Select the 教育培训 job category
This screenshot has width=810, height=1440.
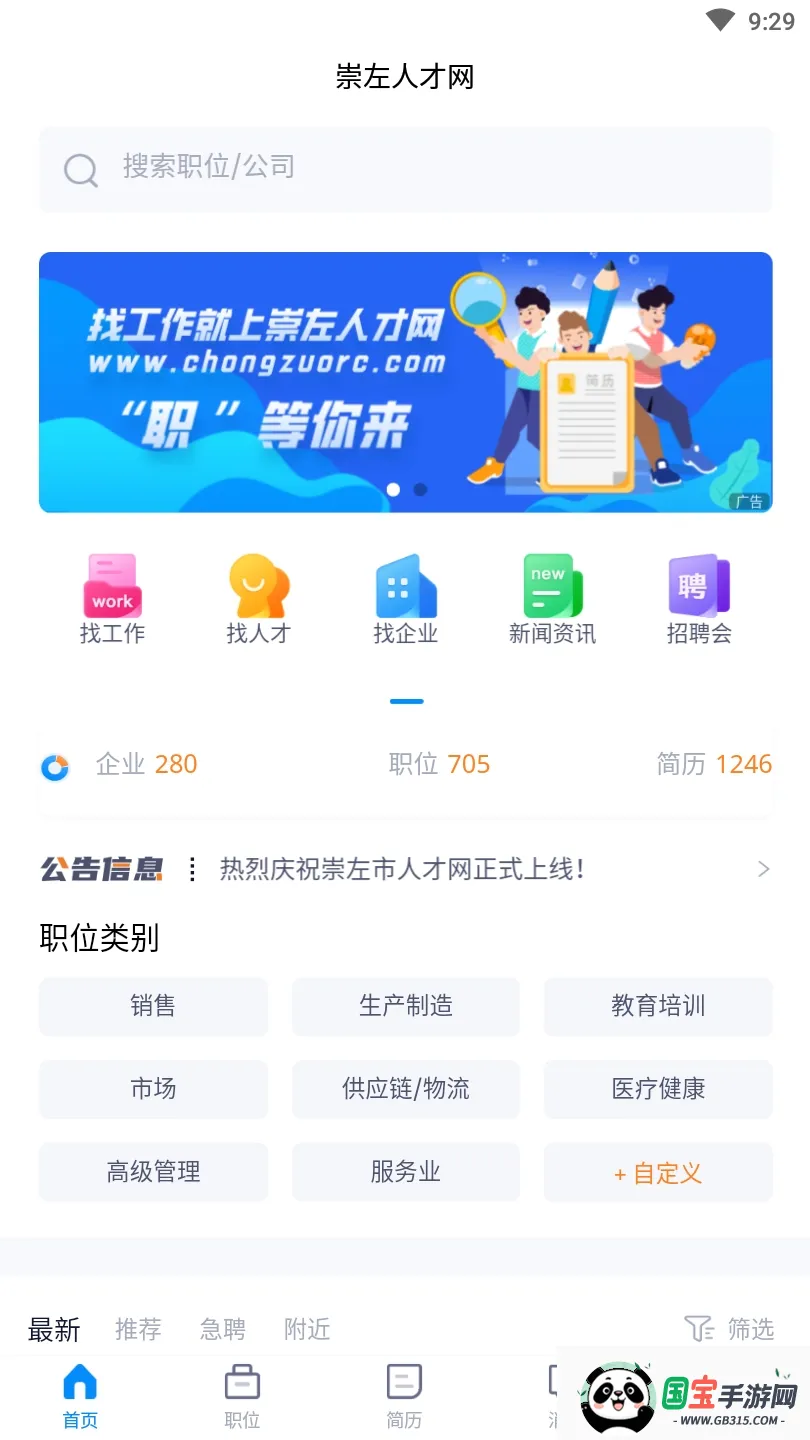(658, 1006)
